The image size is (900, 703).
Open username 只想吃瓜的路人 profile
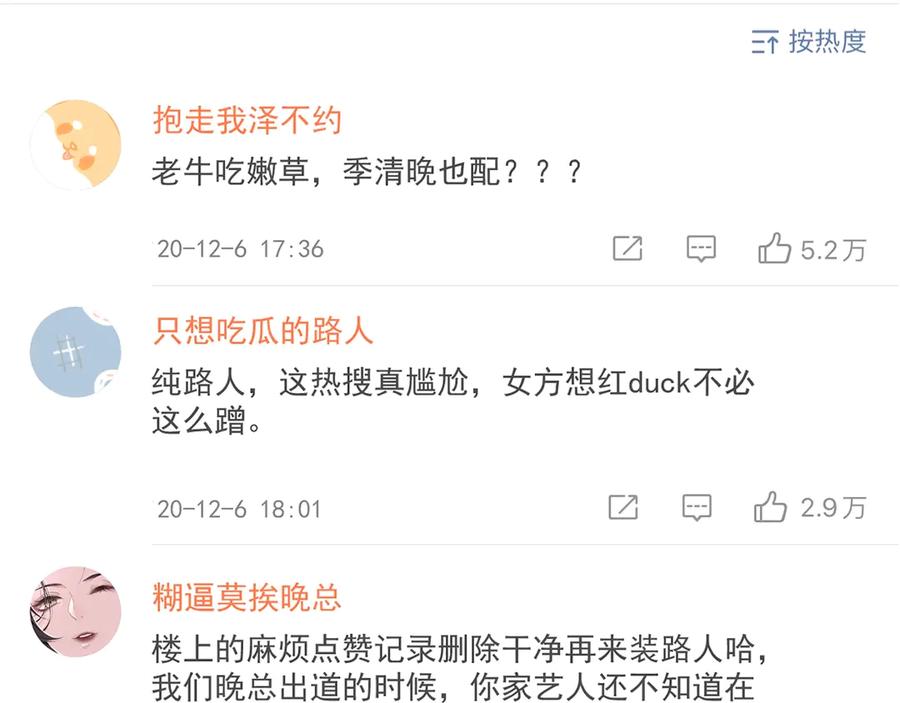point(263,331)
